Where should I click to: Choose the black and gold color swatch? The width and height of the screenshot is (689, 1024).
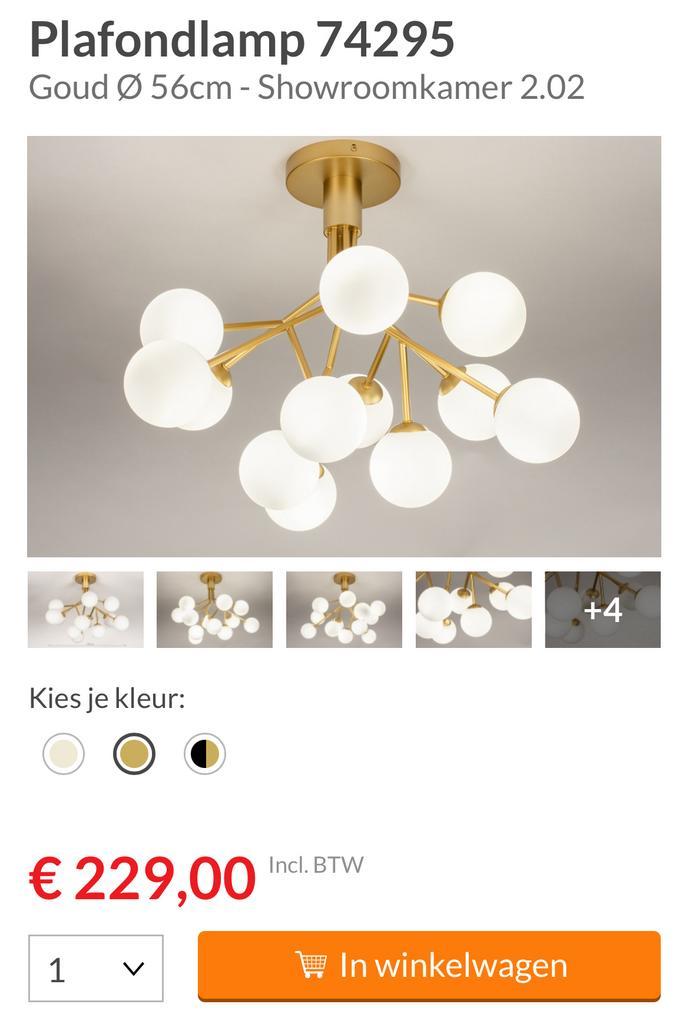tap(205, 754)
